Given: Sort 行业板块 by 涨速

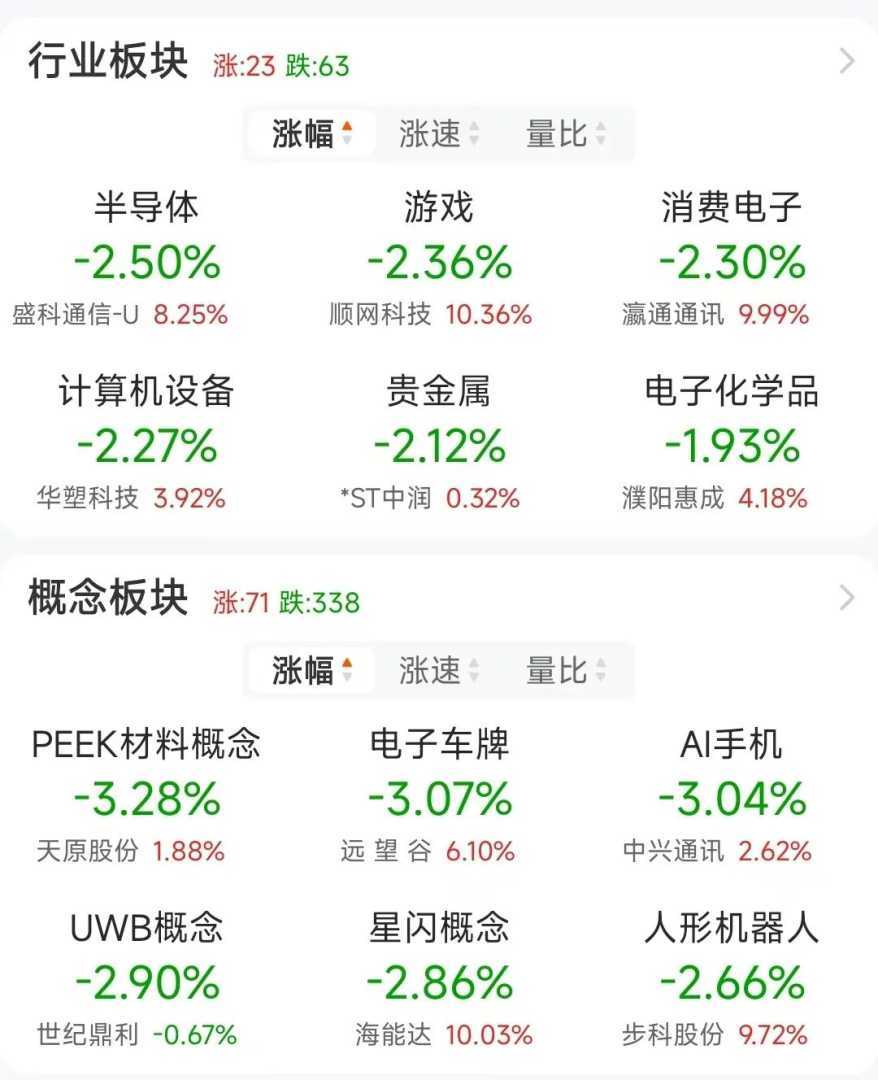Looking at the screenshot, I should (x=438, y=134).
